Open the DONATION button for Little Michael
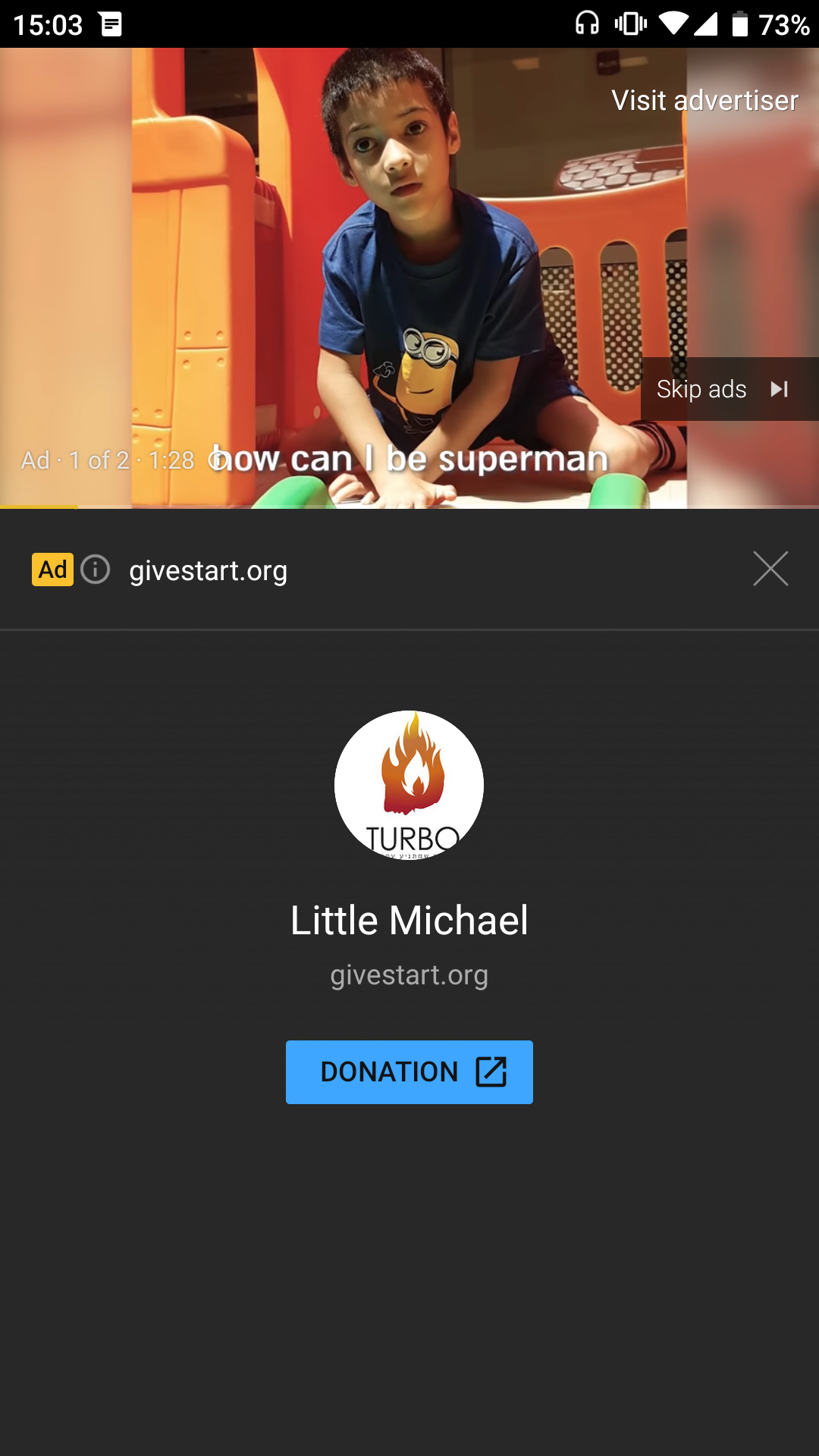The width and height of the screenshot is (819, 1456). tap(409, 1072)
